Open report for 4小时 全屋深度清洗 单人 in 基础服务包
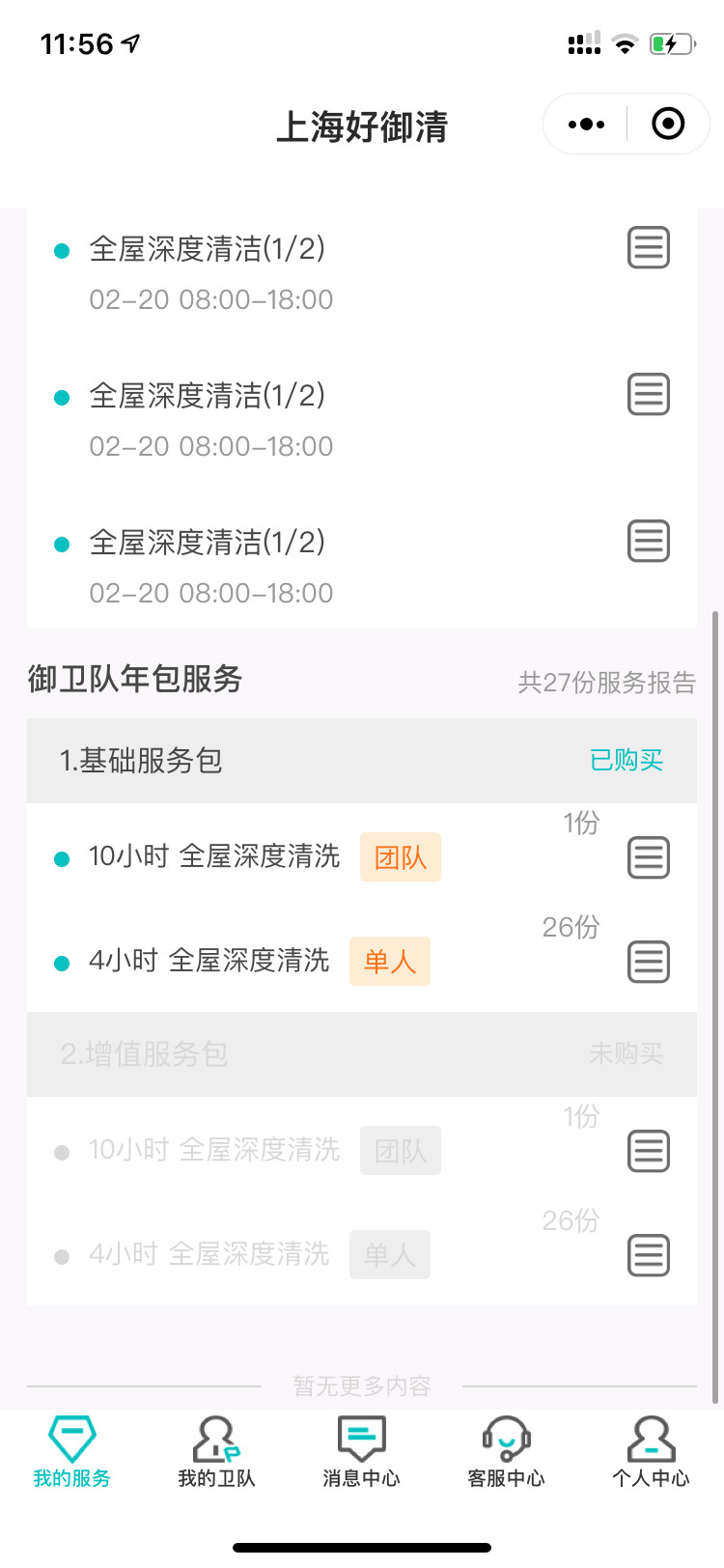 tap(649, 962)
